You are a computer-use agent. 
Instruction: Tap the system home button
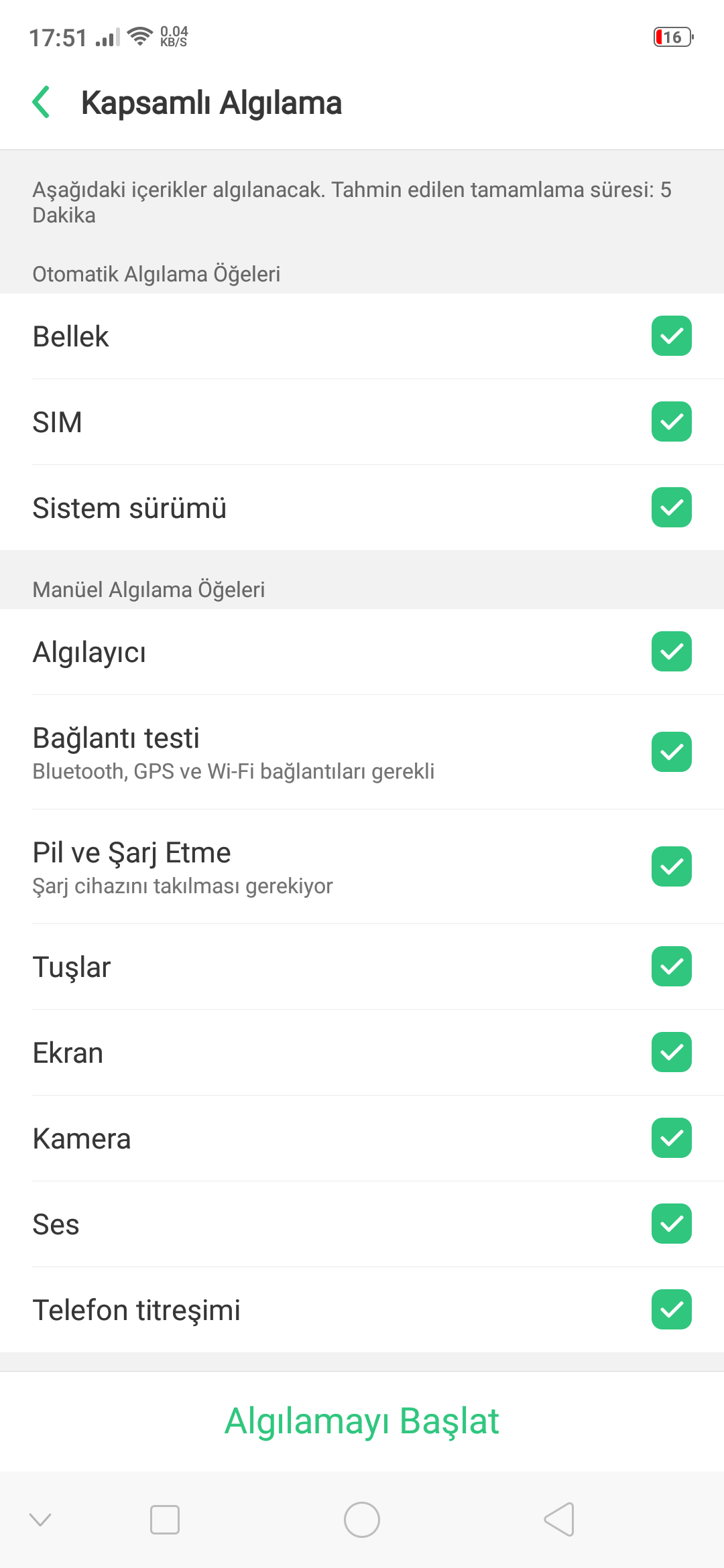[x=362, y=1520]
